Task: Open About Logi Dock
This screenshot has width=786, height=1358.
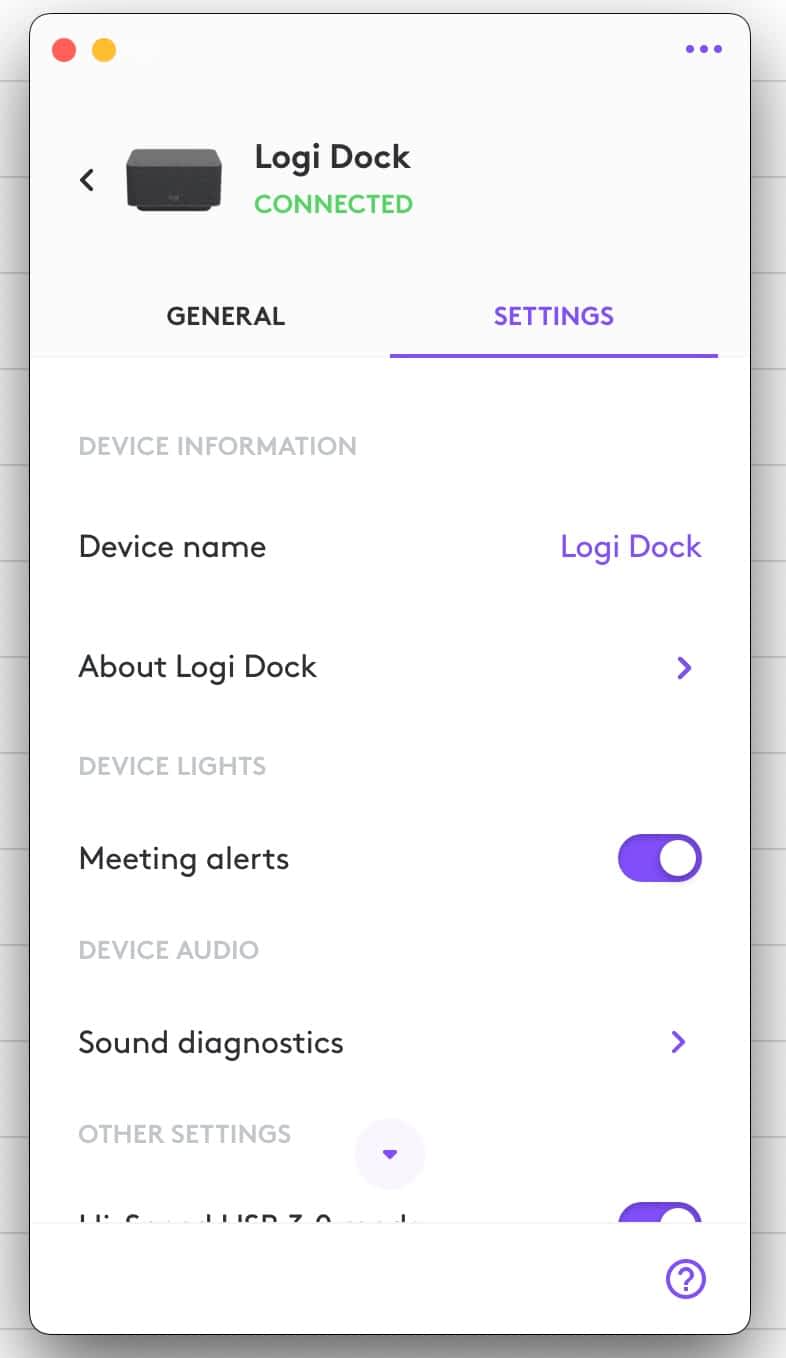Action: click(390, 667)
